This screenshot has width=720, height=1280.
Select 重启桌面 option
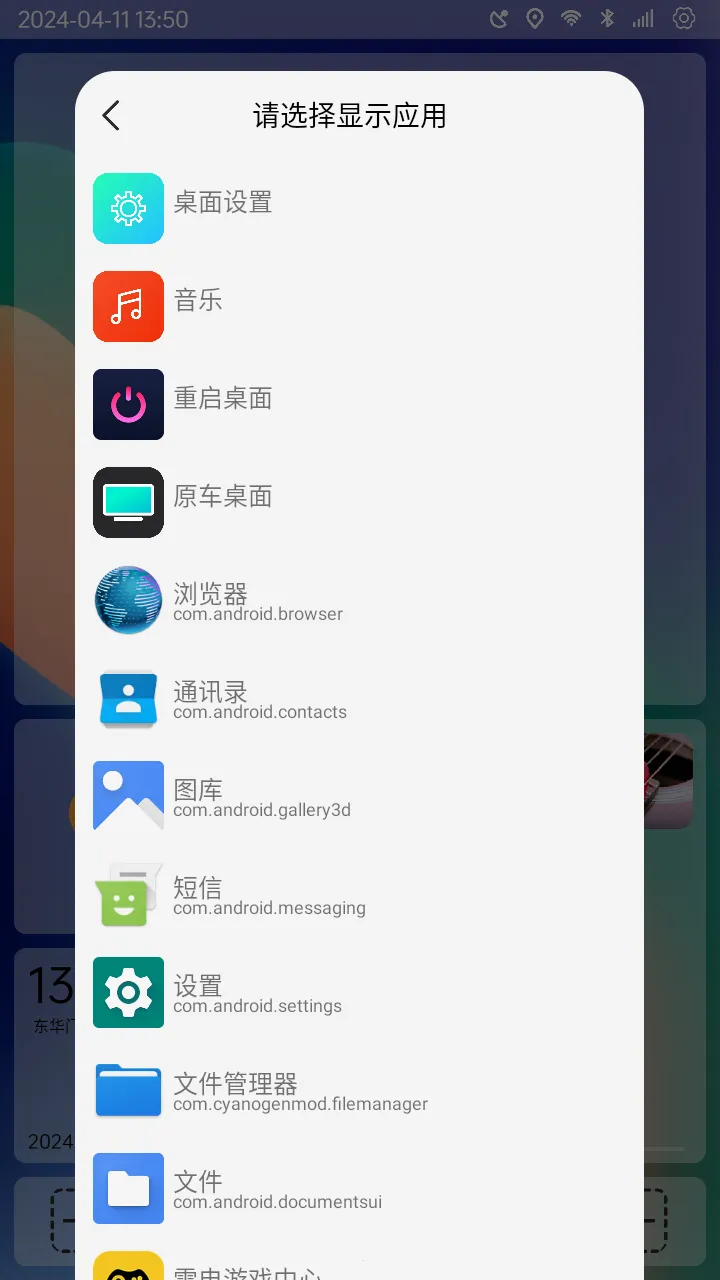(223, 400)
